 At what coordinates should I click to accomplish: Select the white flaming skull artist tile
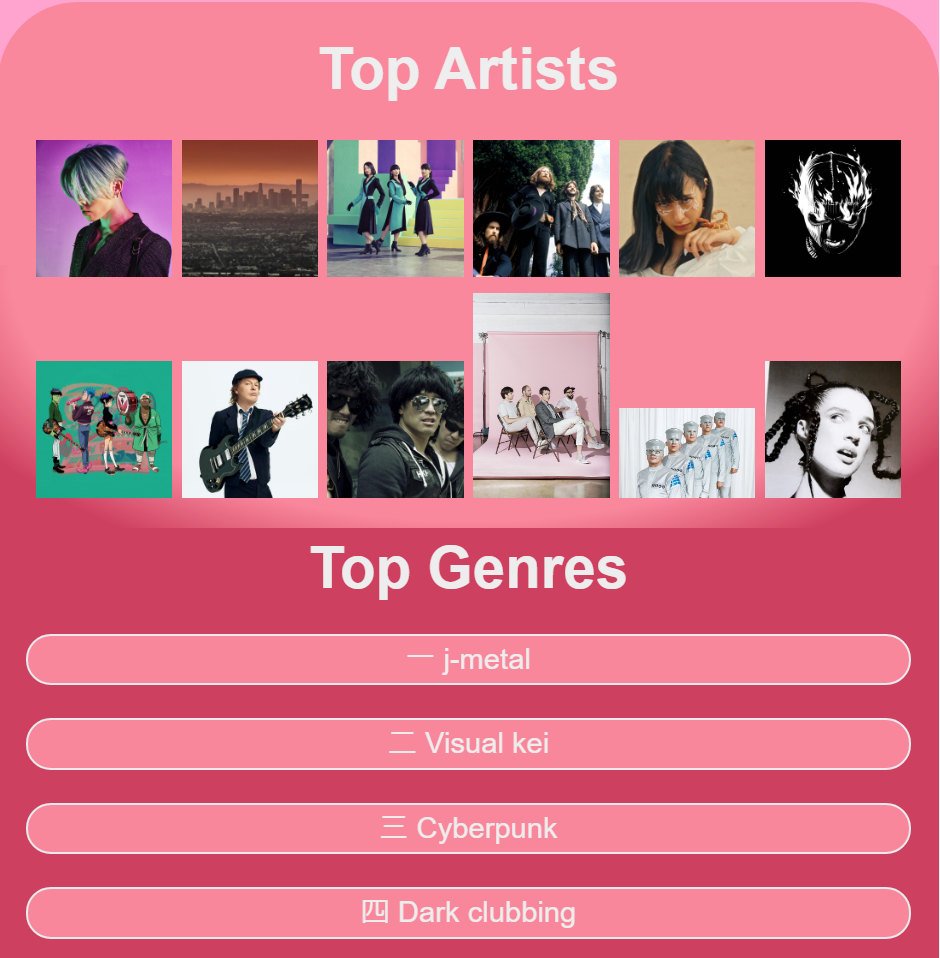point(833,208)
